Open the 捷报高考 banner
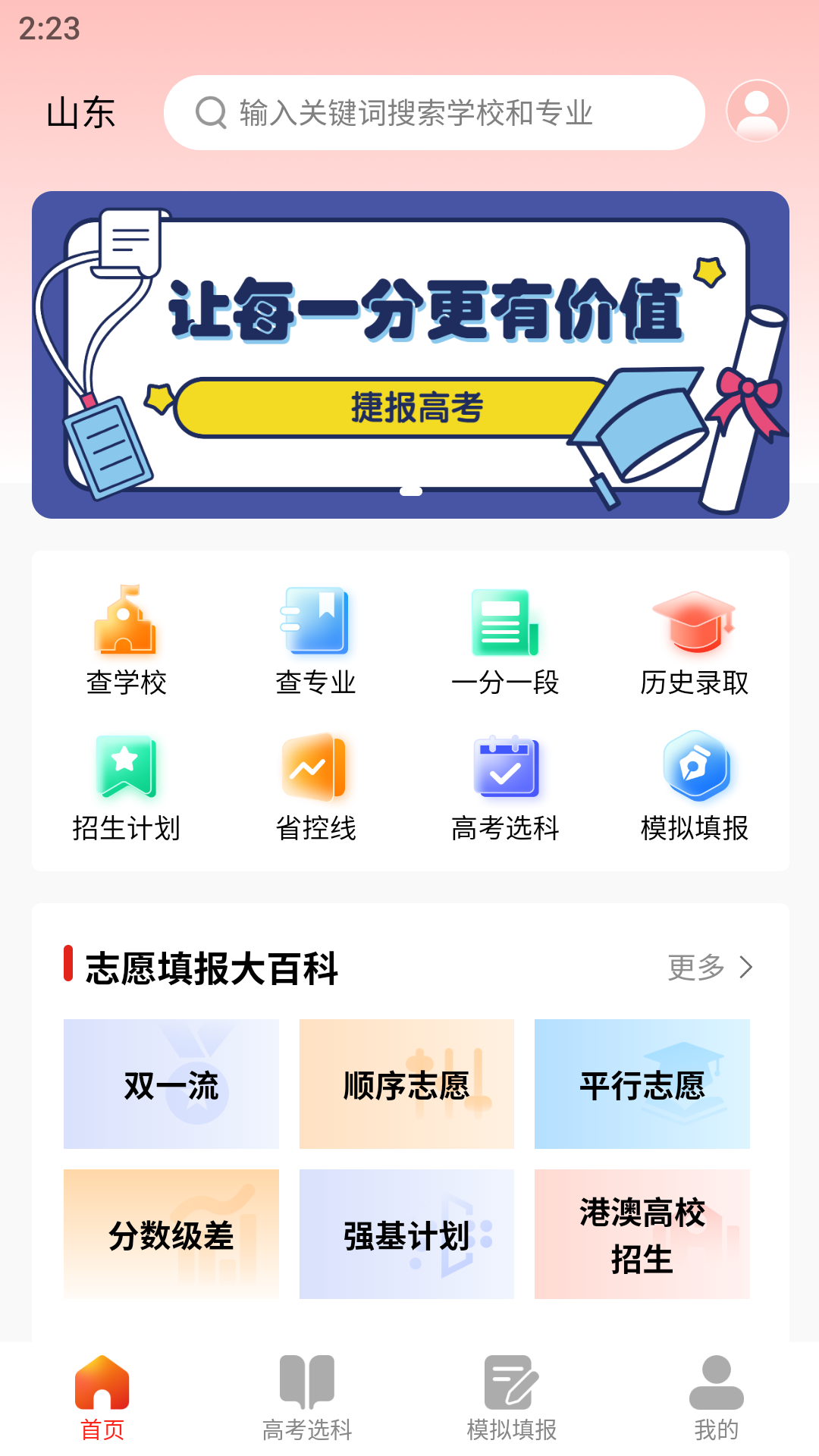819x1456 pixels. [410, 355]
